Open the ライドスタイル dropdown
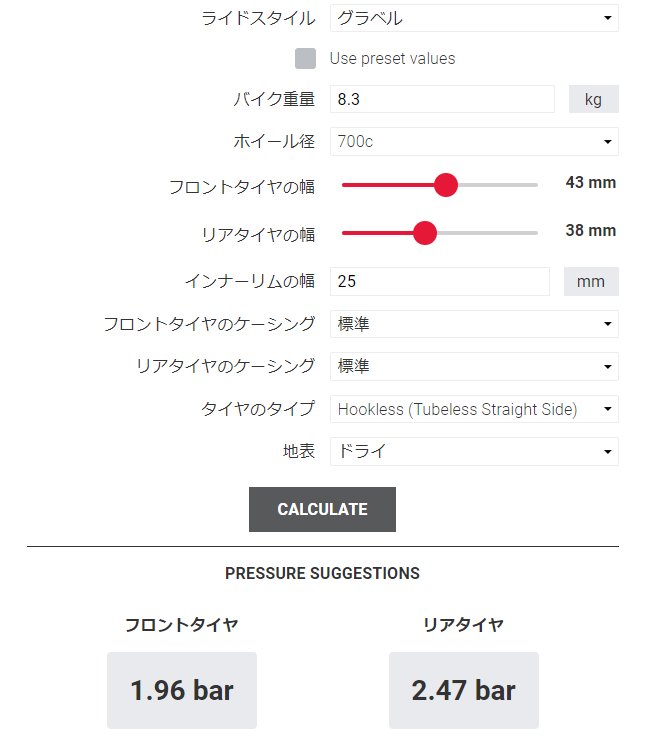Viewport: 650px width, 744px height. (473, 18)
